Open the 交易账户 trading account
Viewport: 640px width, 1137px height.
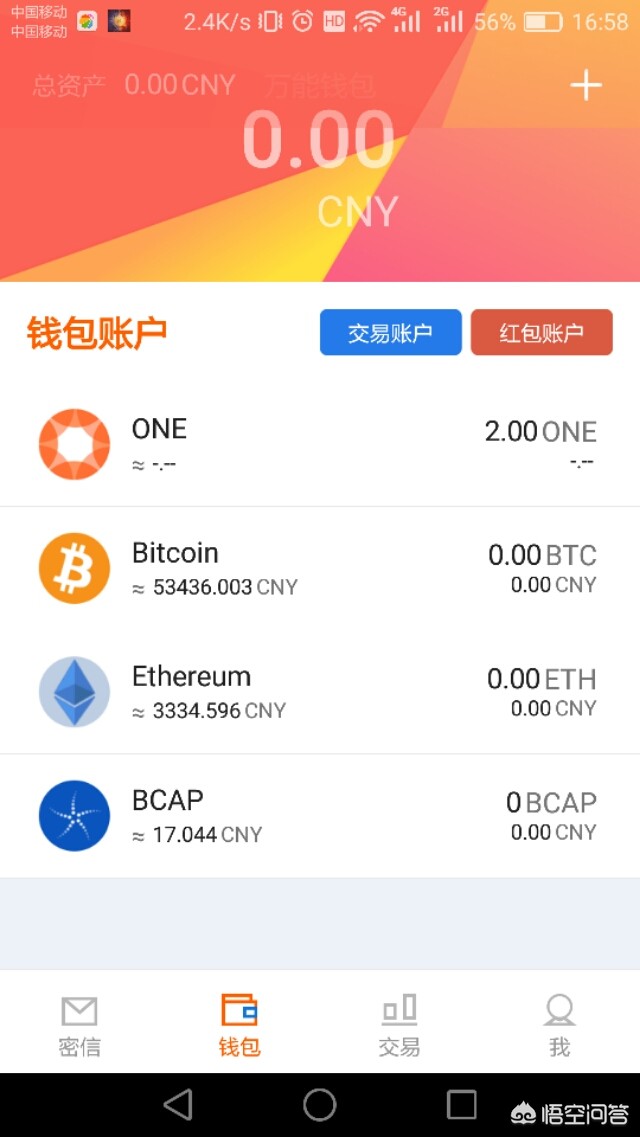point(390,333)
